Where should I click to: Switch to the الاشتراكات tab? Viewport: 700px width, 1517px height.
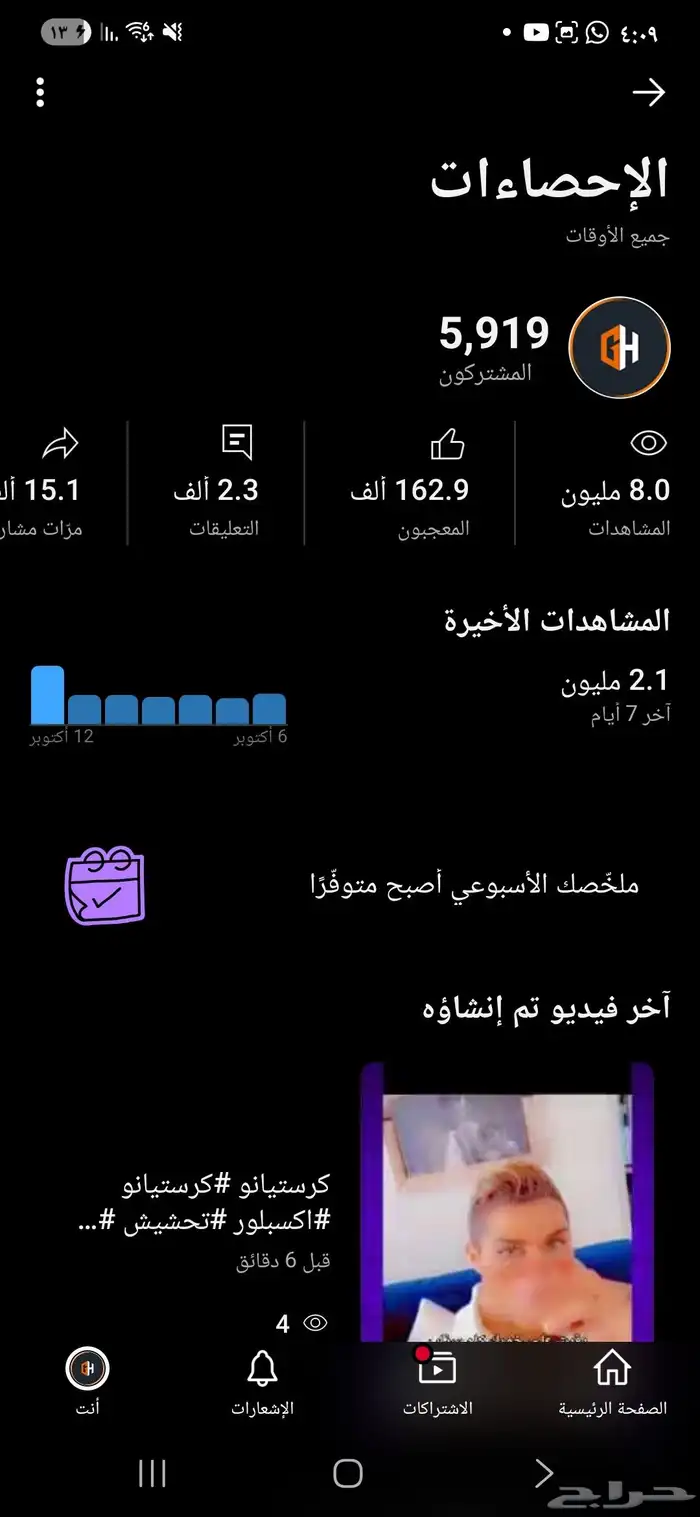437,1382
